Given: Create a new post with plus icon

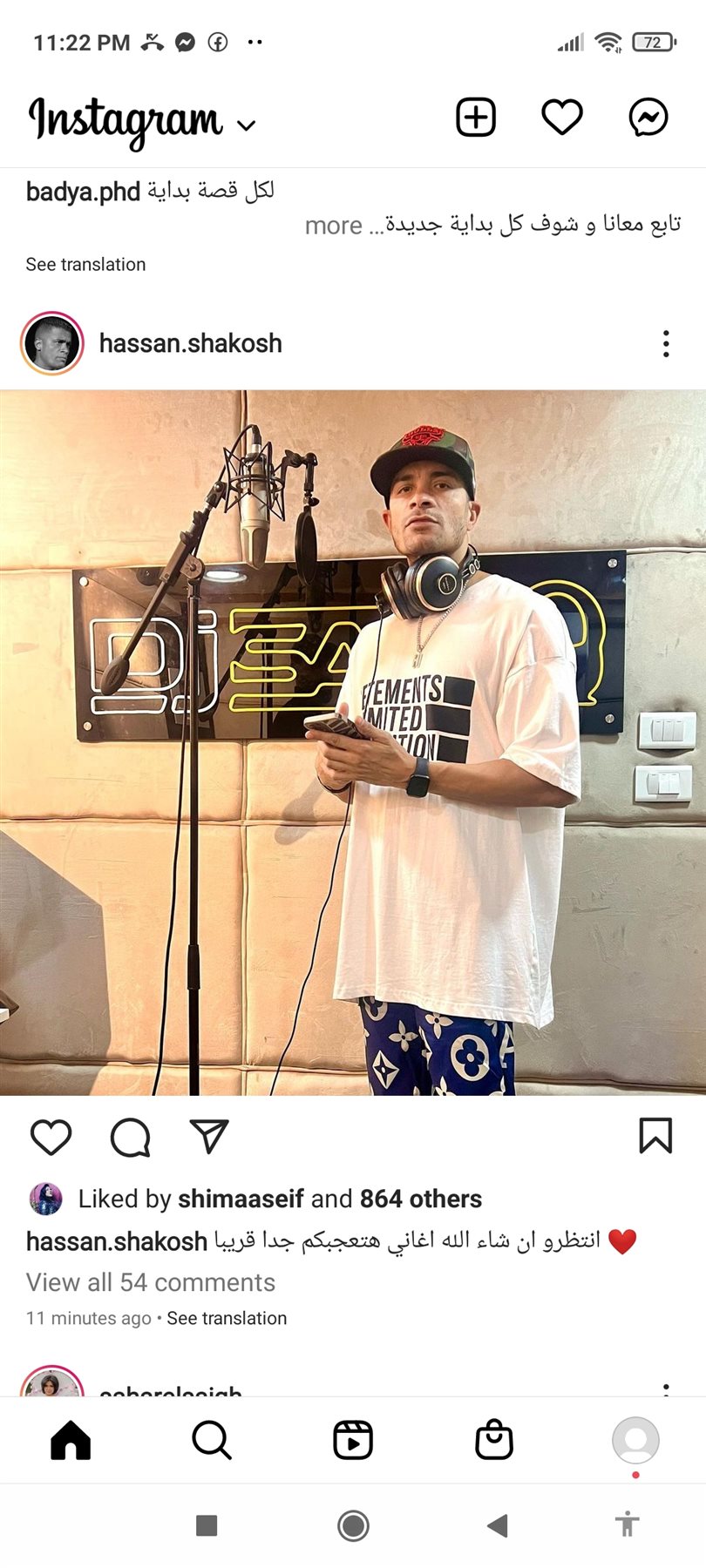Looking at the screenshot, I should click(476, 118).
